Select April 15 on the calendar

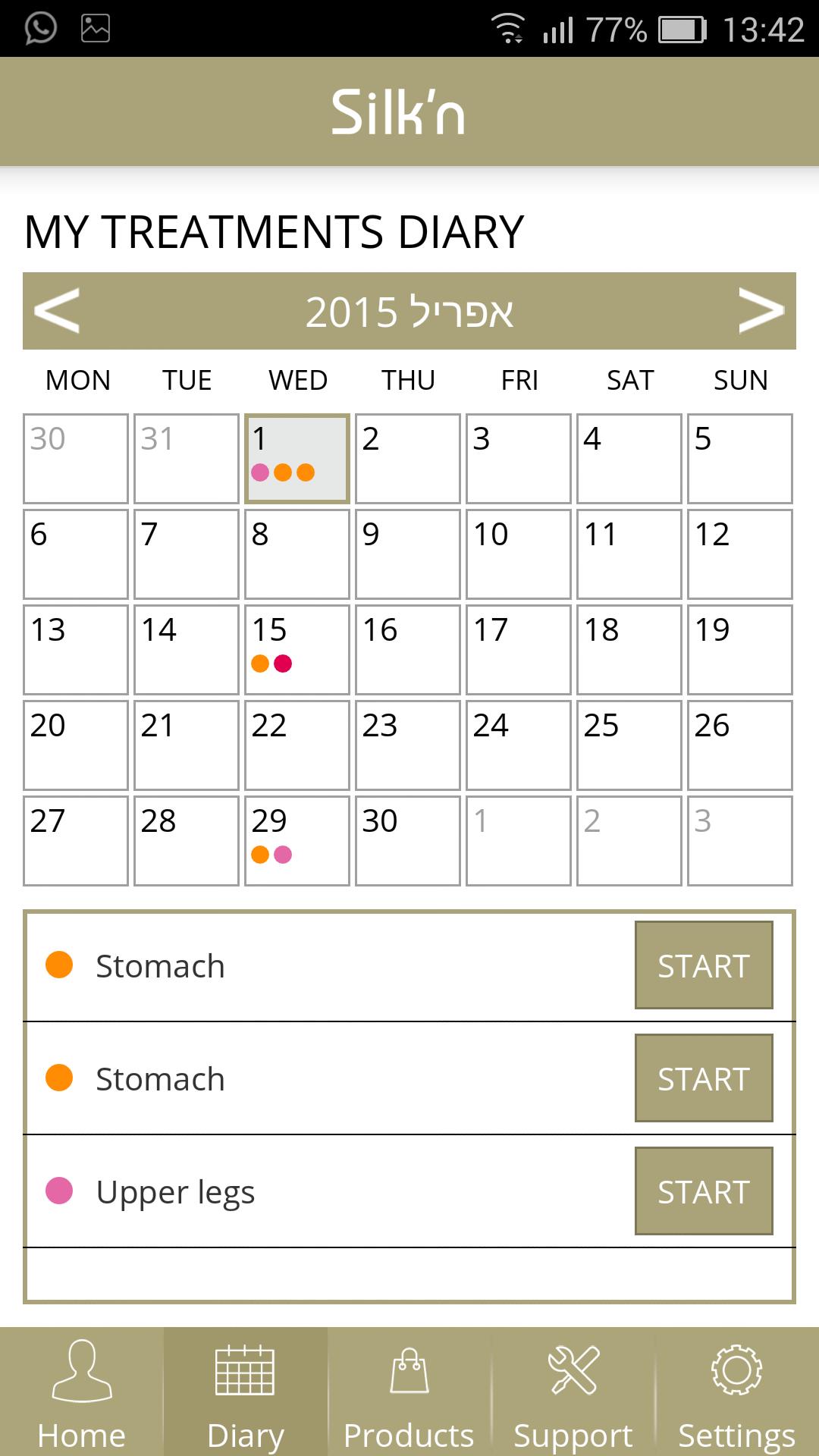click(297, 649)
